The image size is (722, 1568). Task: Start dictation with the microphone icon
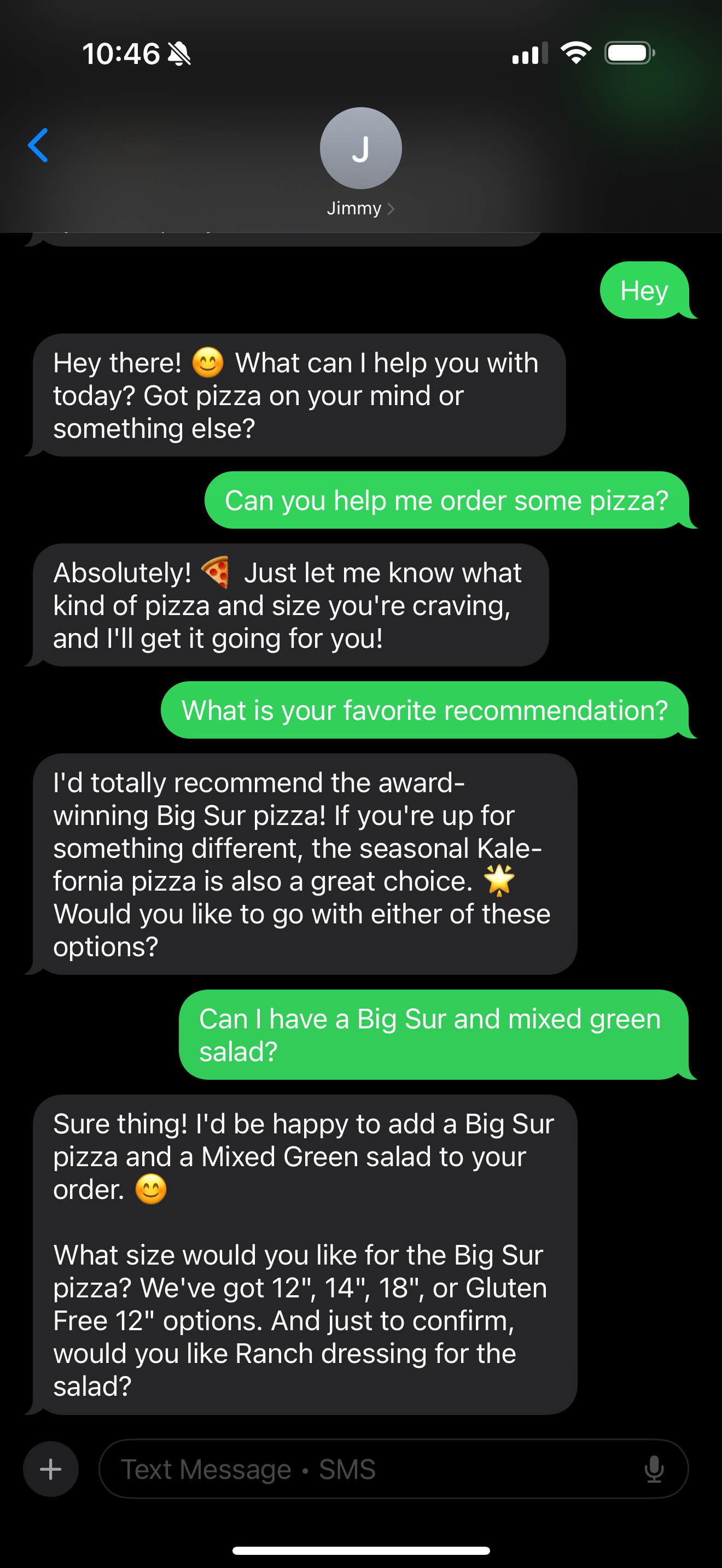pos(654,1470)
